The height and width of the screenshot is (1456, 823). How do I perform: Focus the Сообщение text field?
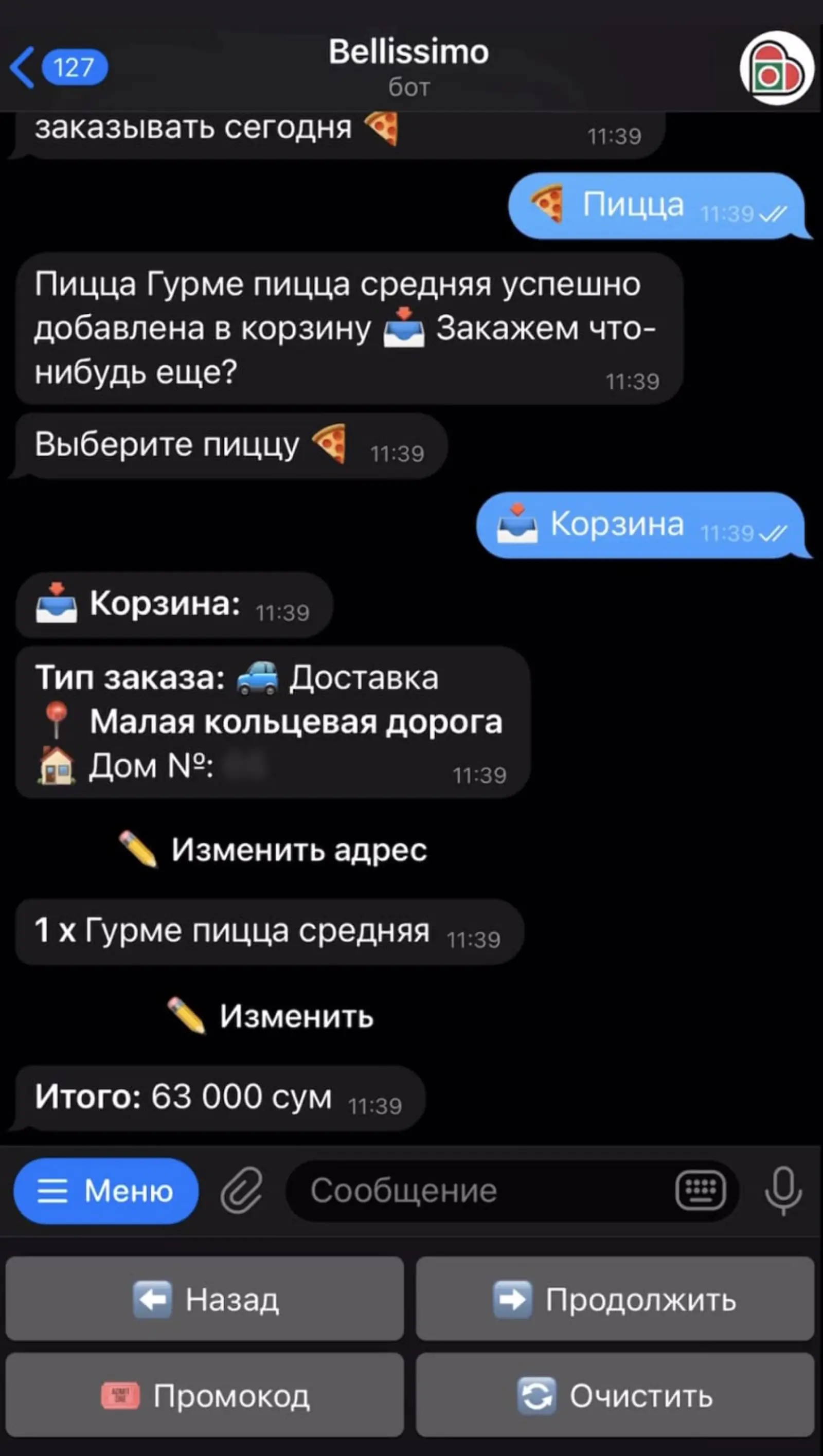(480, 1191)
